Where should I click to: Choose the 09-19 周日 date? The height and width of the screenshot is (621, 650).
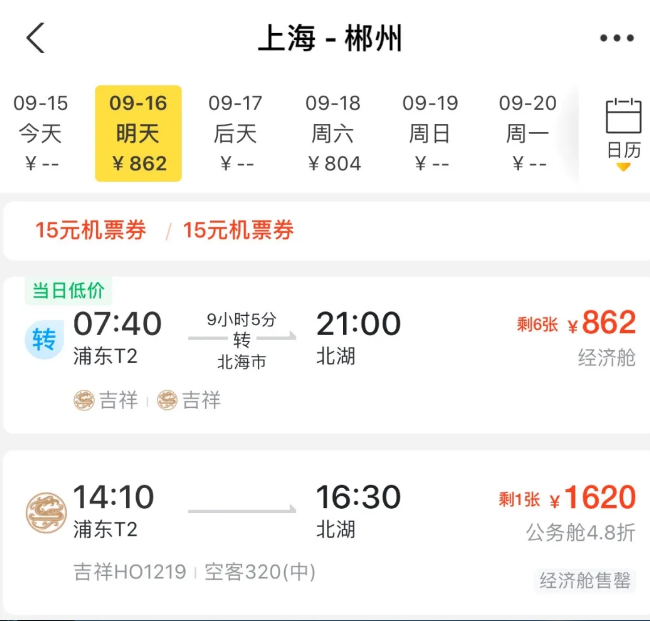(430, 132)
